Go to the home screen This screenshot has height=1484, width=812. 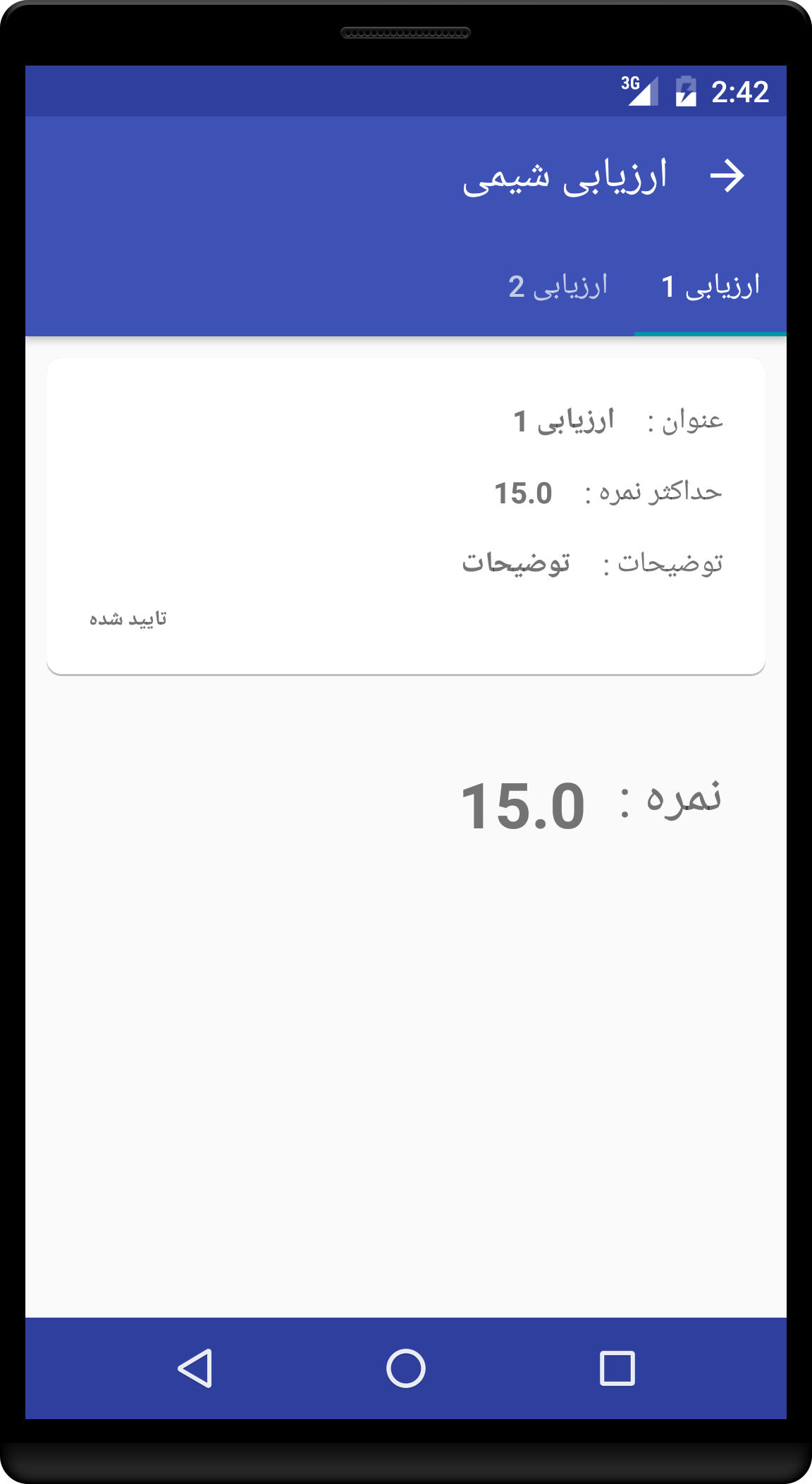(406, 1368)
